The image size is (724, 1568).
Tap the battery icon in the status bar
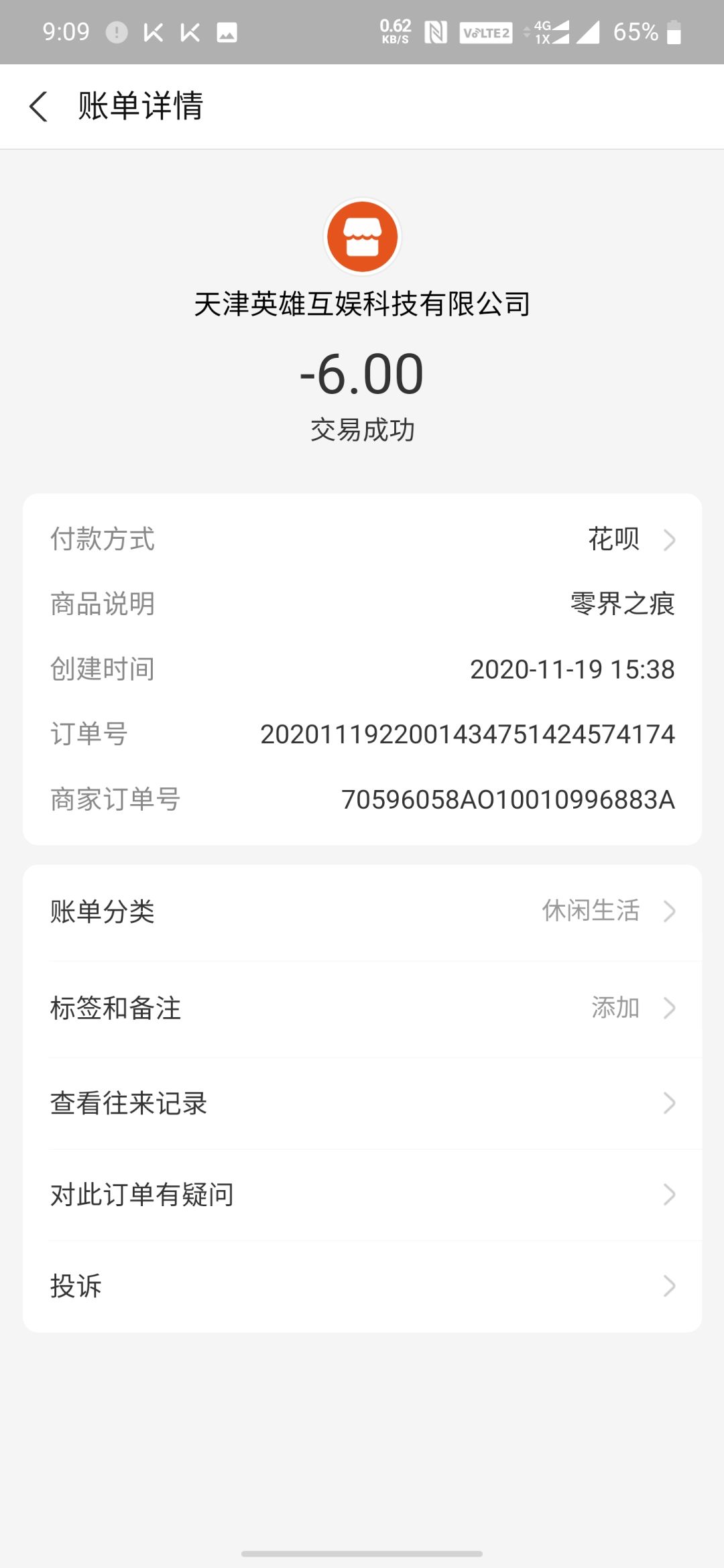[x=675, y=31]
